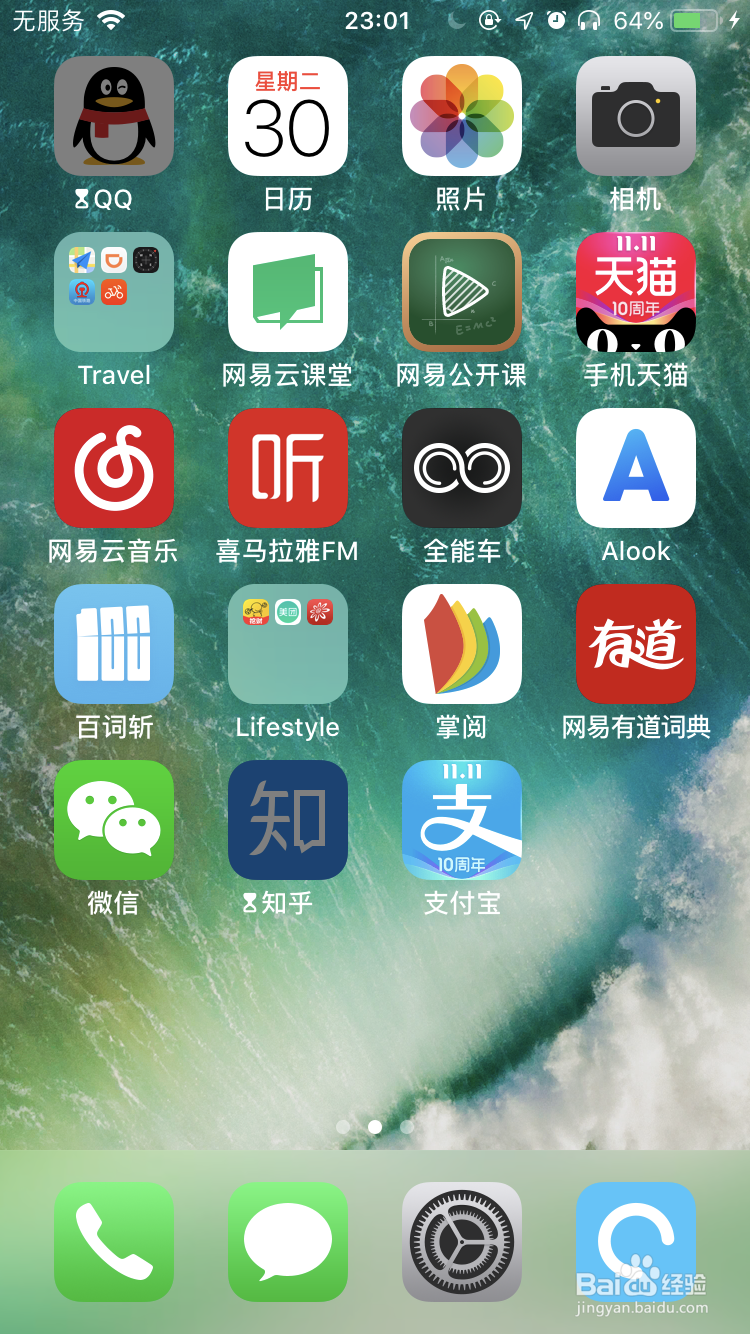Open the 照片 Photos app
Screen dimensions: 750x1334
(x=461, y=115)
